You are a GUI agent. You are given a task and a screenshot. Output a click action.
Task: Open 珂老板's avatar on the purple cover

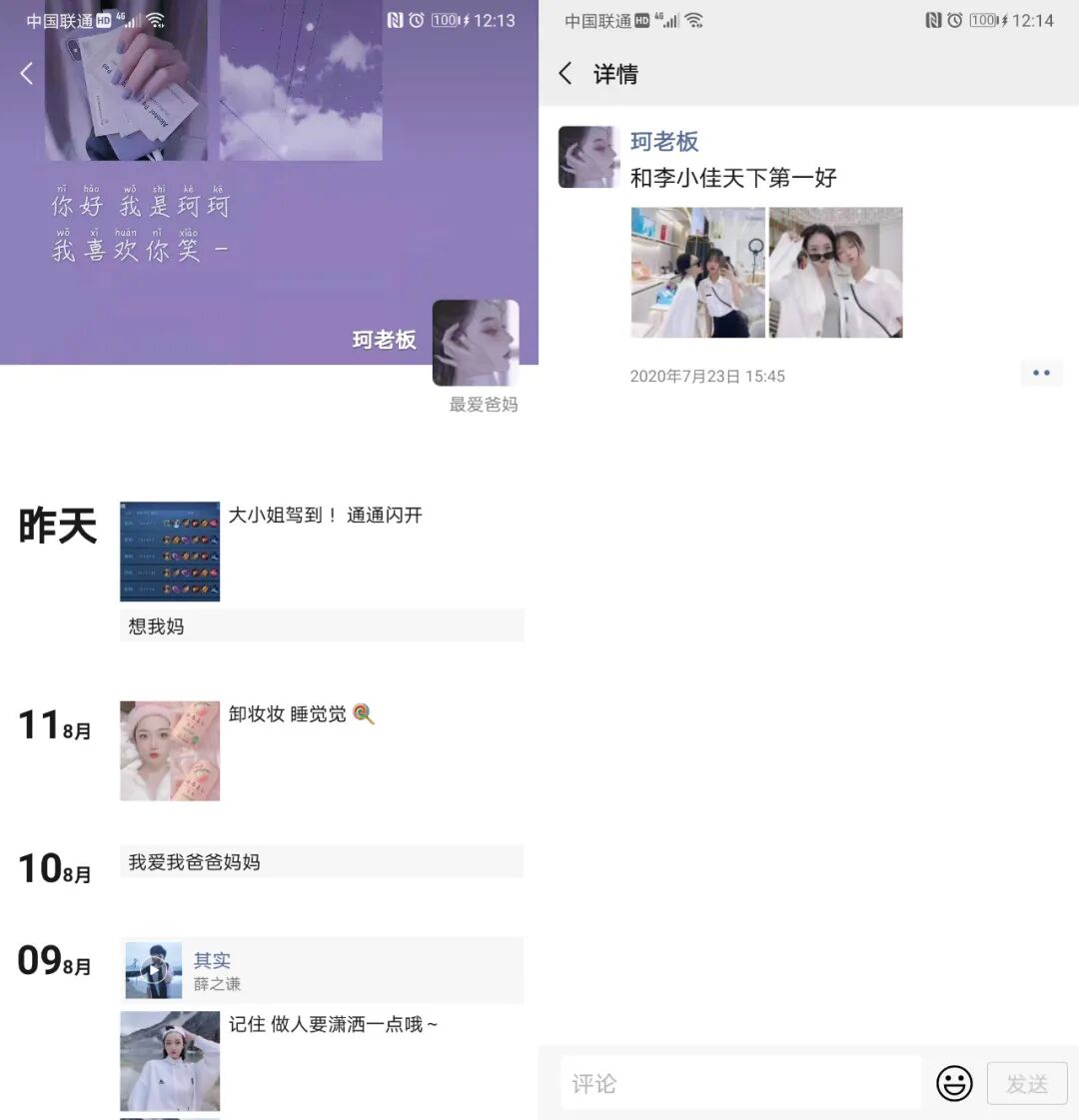point(476,343)
